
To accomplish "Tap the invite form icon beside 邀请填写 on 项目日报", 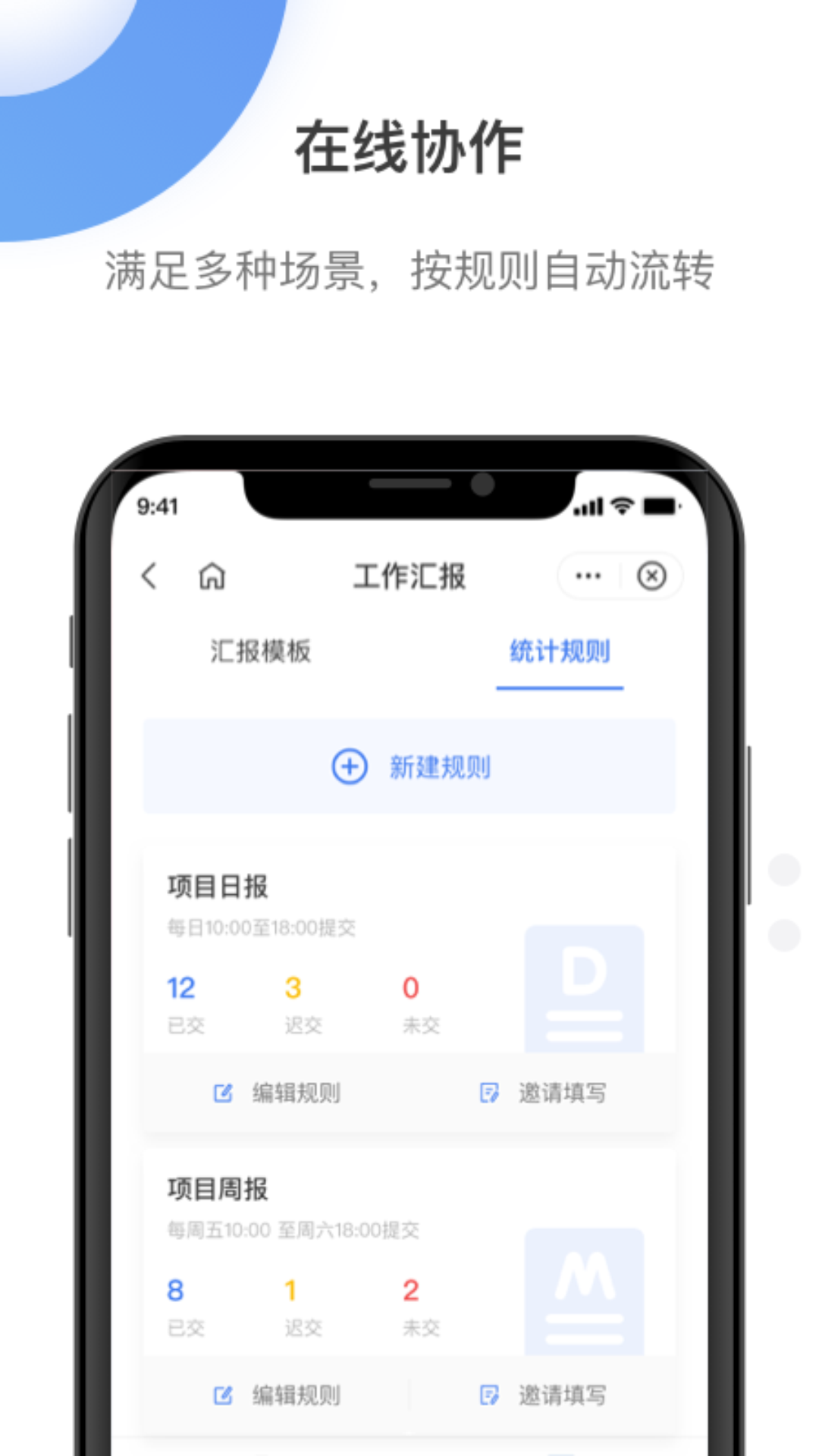I will (490, 1093).
